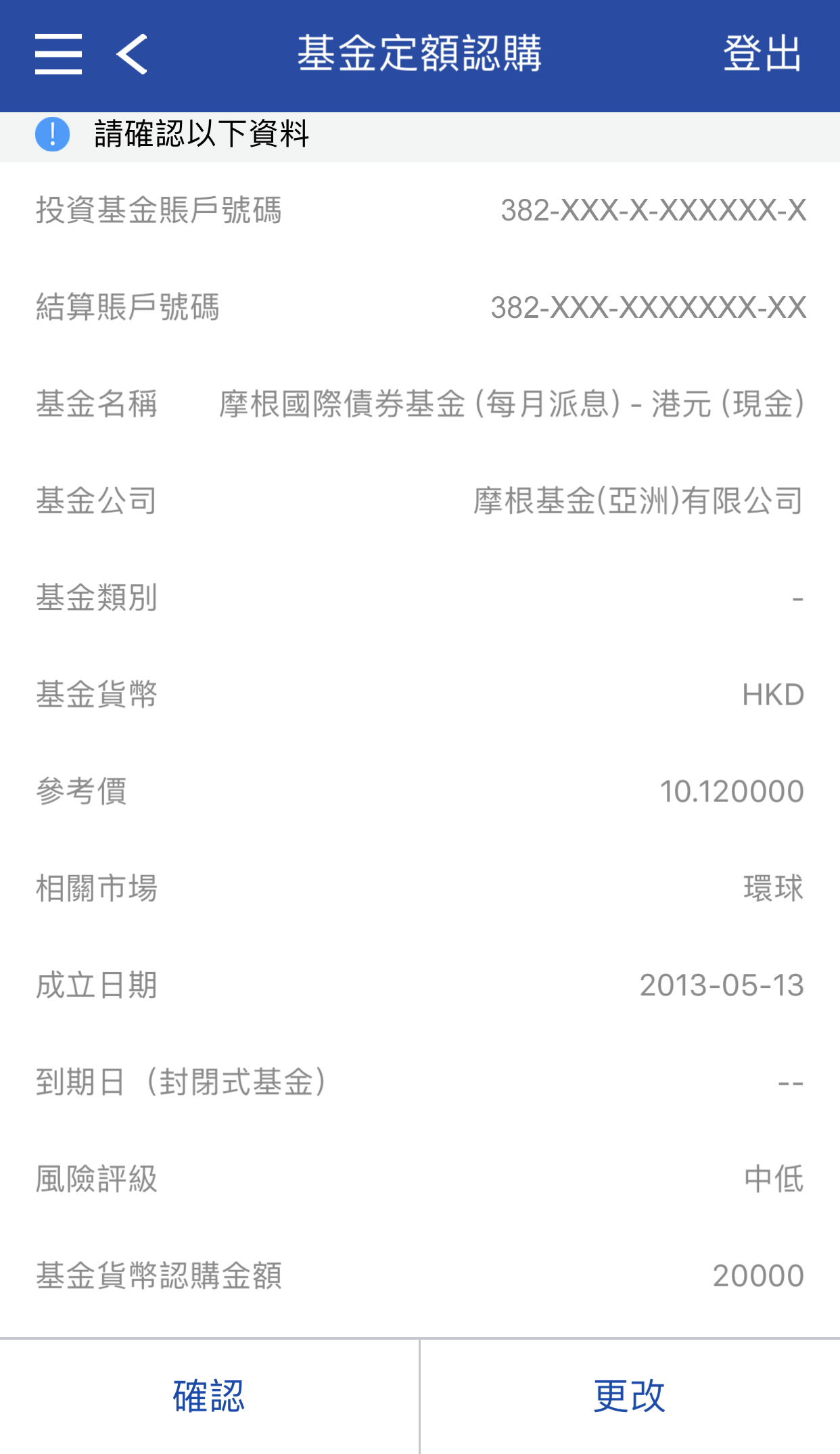
Task: Tap 登出 to log out
Action: pyautogui.click(x=762, y=54)
